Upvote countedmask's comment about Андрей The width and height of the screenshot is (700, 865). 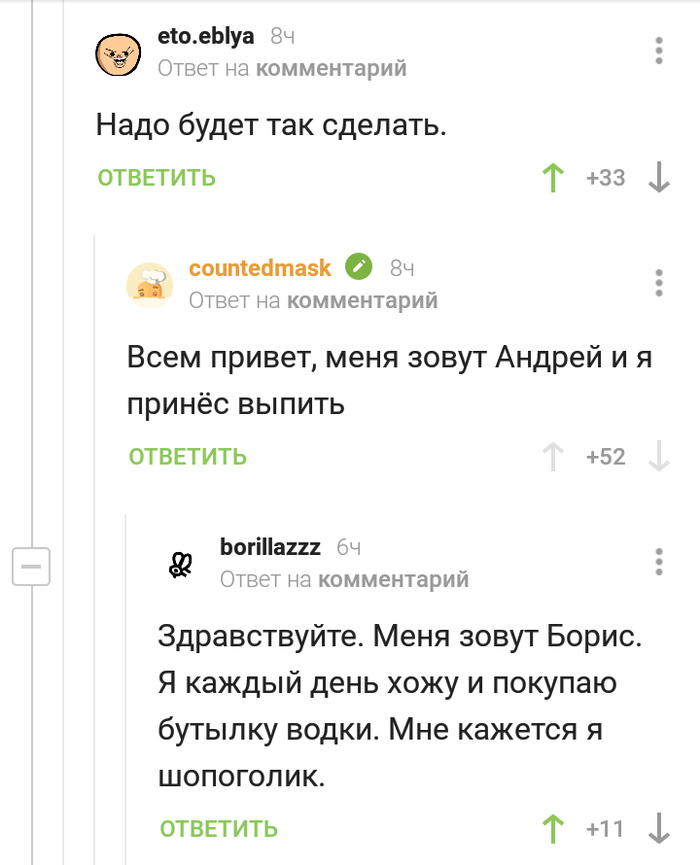[551, 457]
